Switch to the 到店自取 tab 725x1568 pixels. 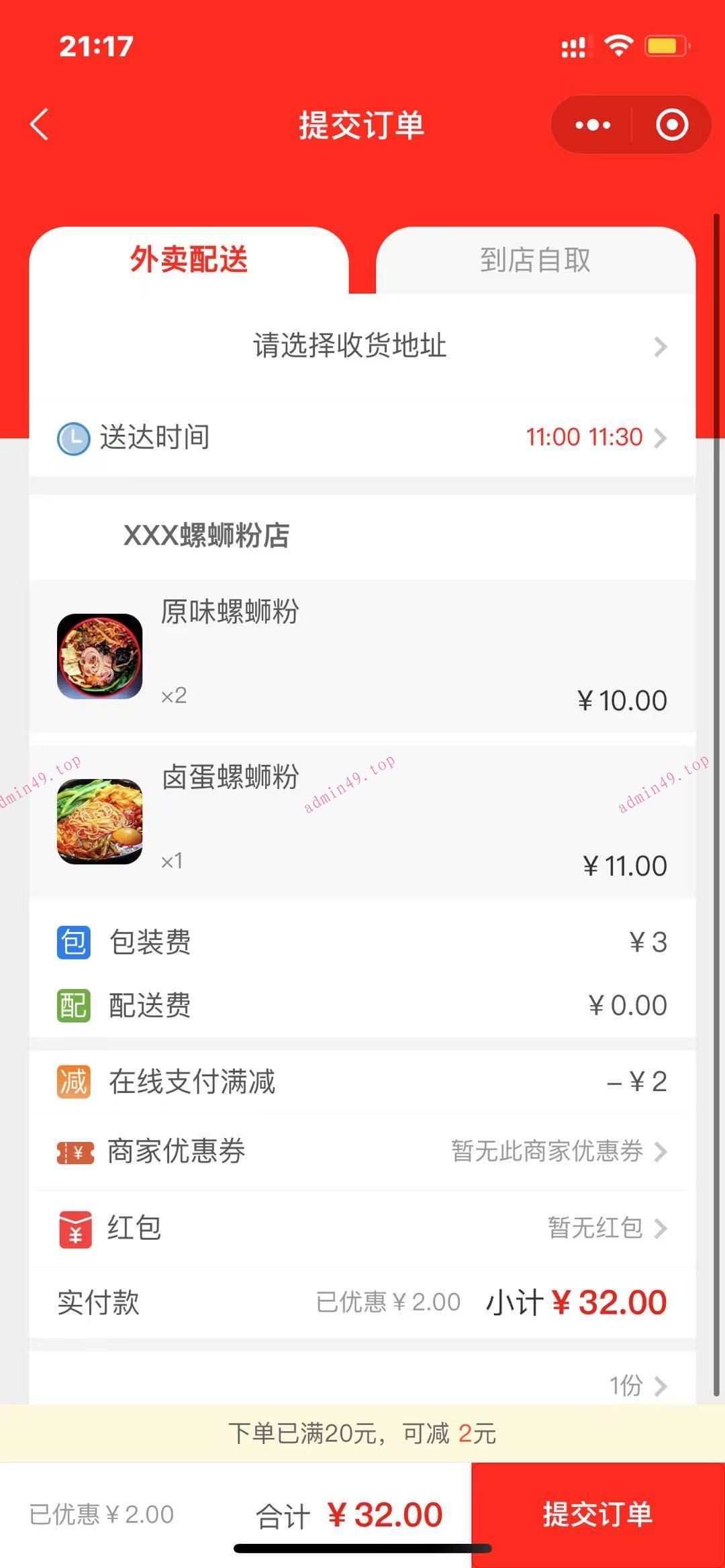[x=535, y=261]
